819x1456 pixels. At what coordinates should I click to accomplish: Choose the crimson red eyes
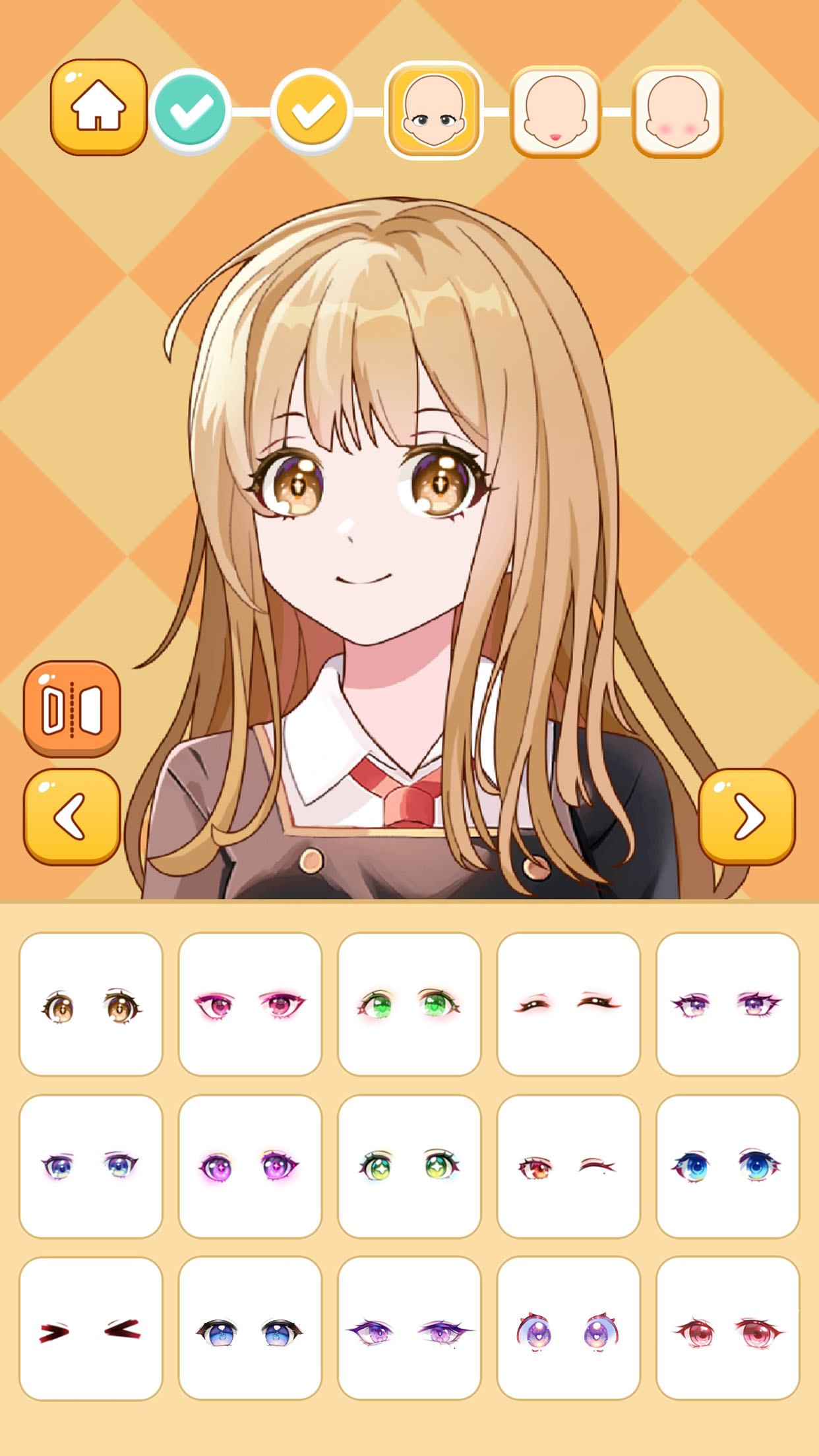pyautogui.click(x=727, y=1329)
